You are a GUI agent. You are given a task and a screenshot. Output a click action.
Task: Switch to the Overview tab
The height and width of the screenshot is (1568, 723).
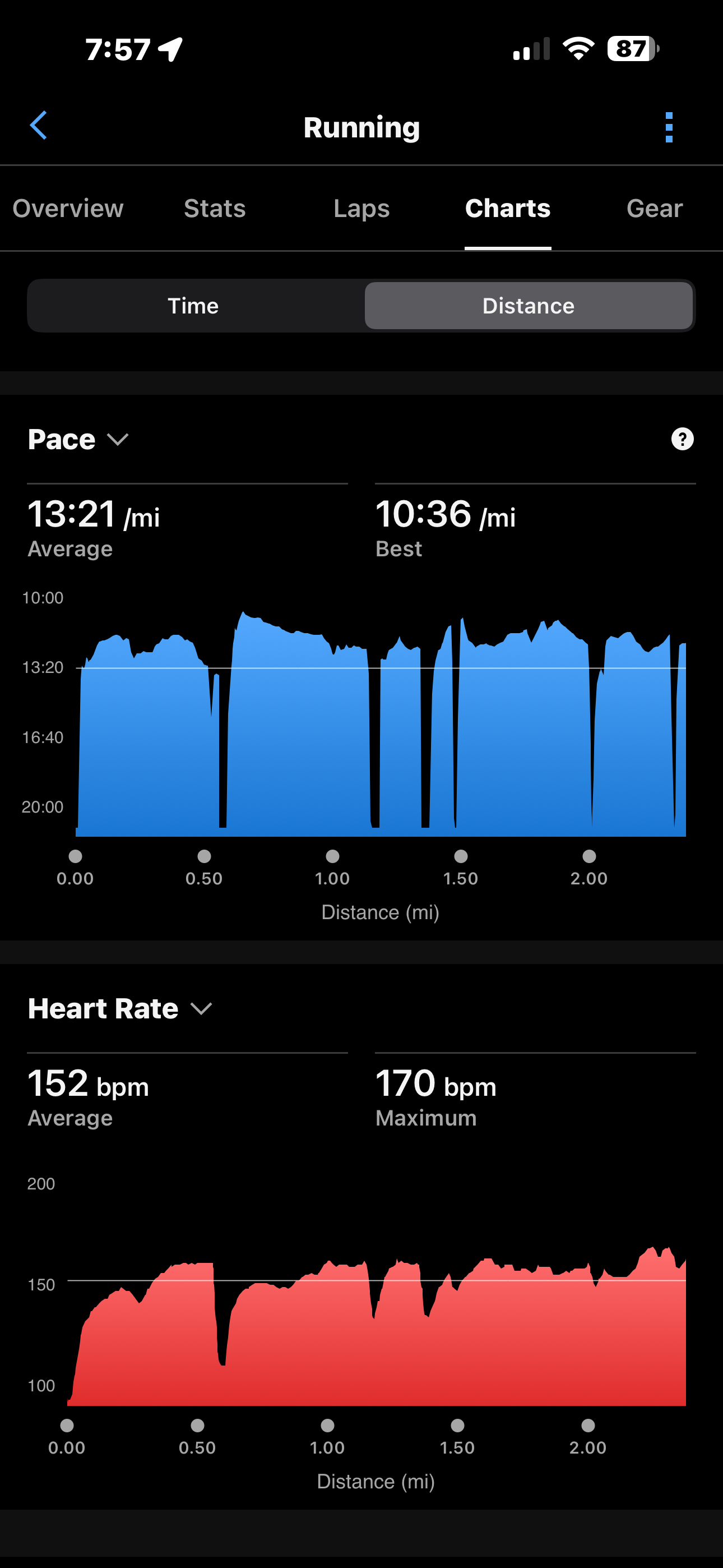tap(68, 208)
